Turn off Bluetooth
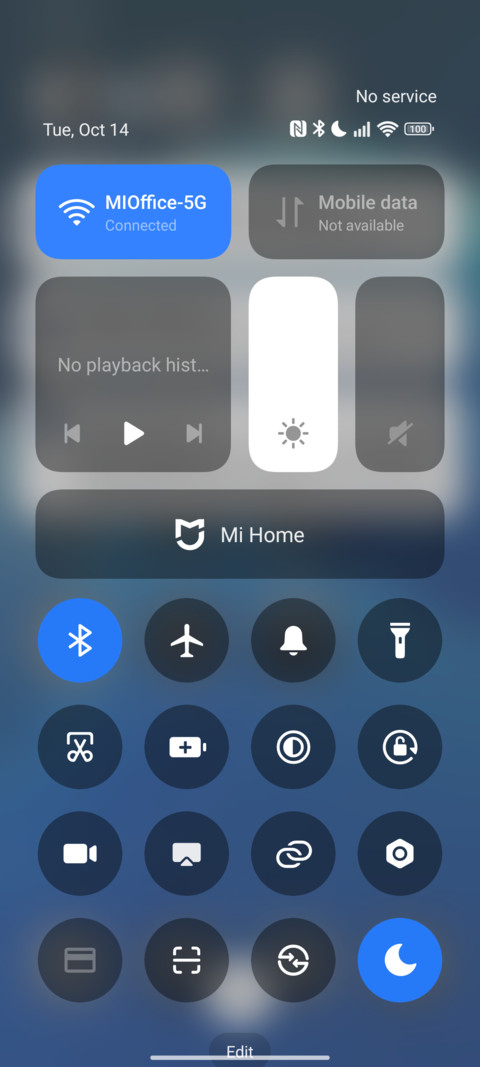Viewport: 480px width, 1067px height. coord(80,640)
